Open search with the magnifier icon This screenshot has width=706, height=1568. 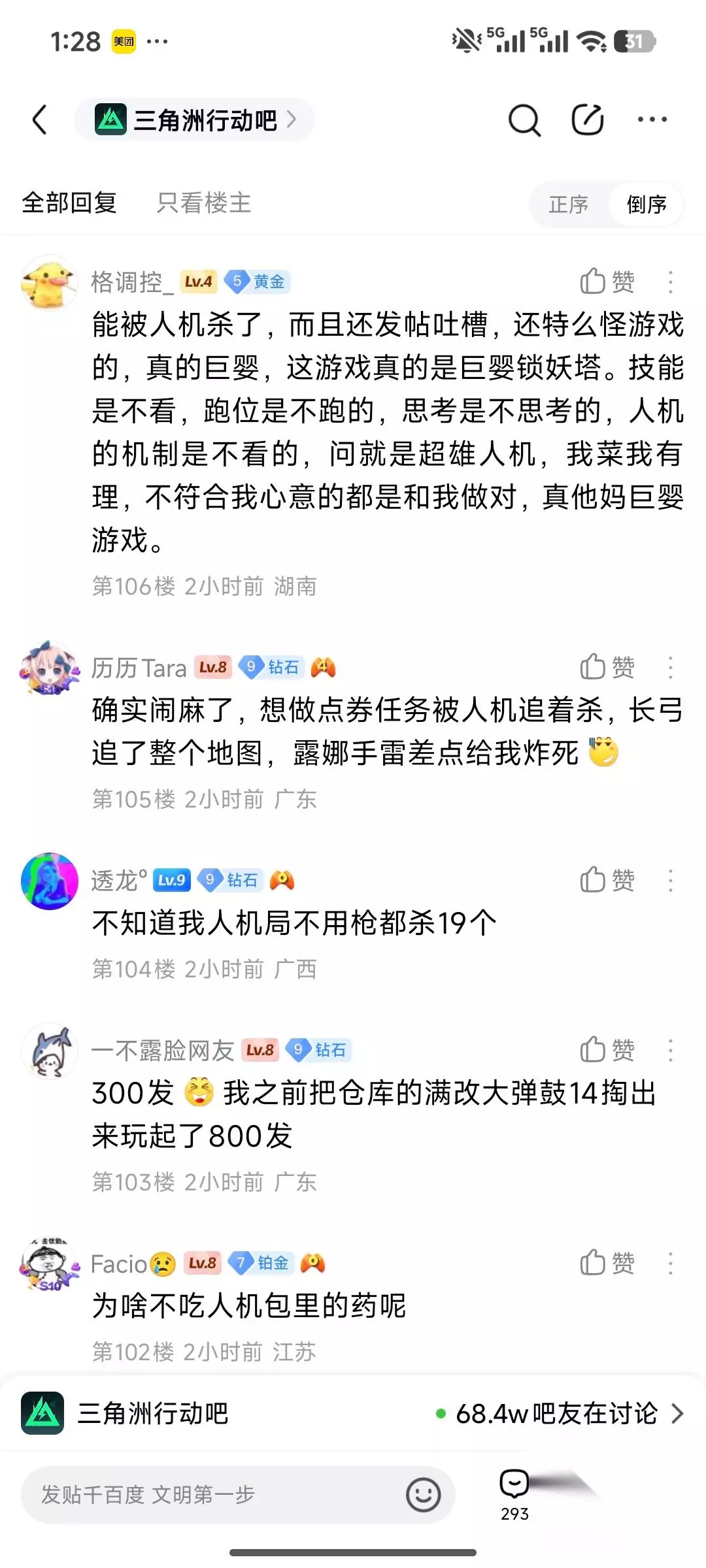point(524,120)
